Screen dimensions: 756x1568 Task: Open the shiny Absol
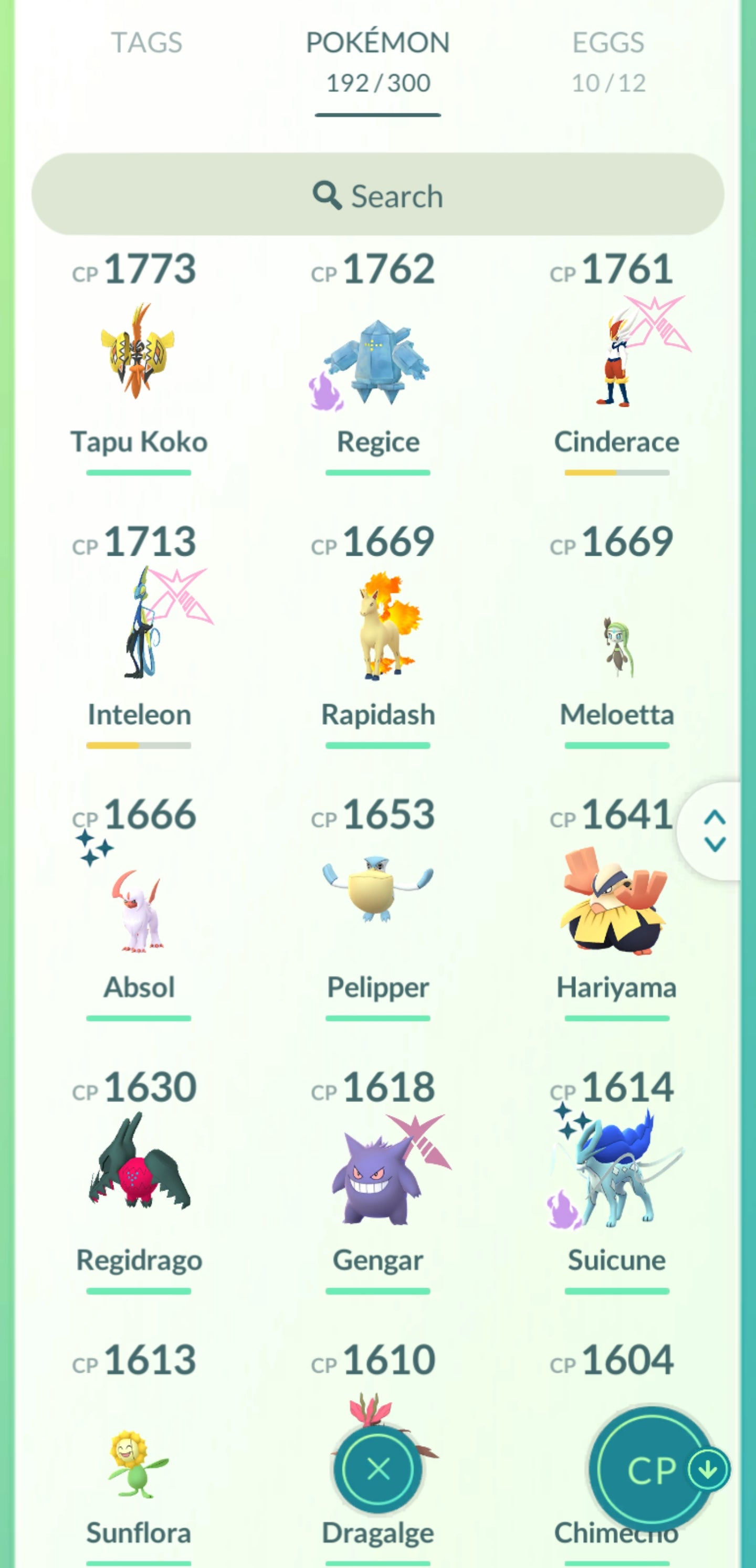(x=139, y=907)
